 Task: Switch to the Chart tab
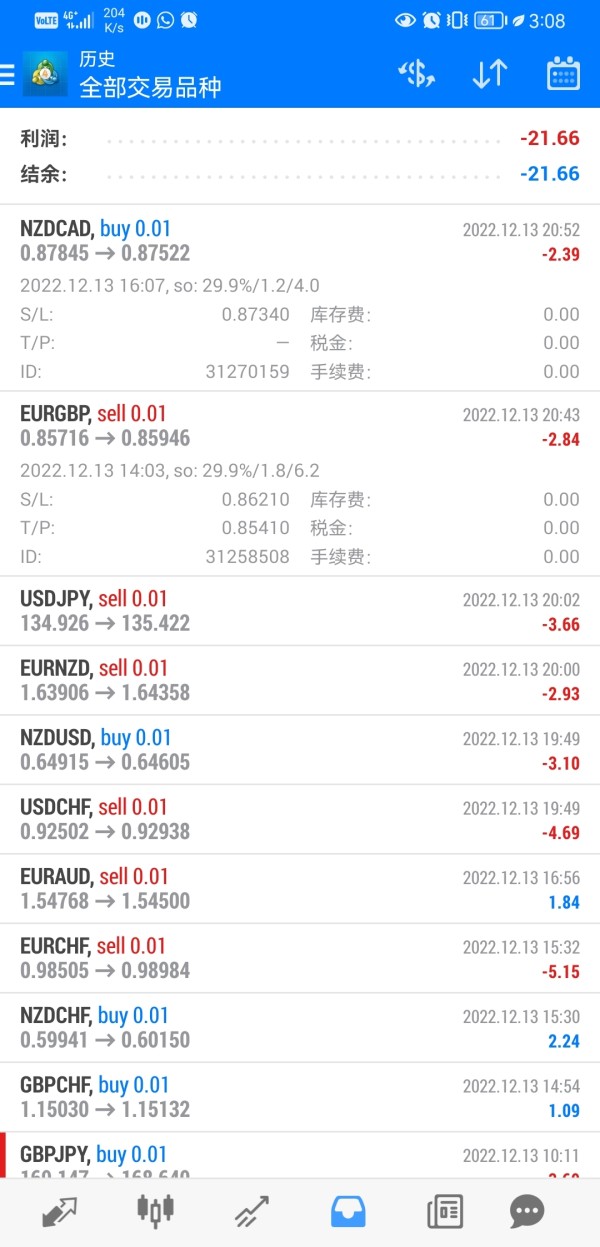pos(155,1212)
